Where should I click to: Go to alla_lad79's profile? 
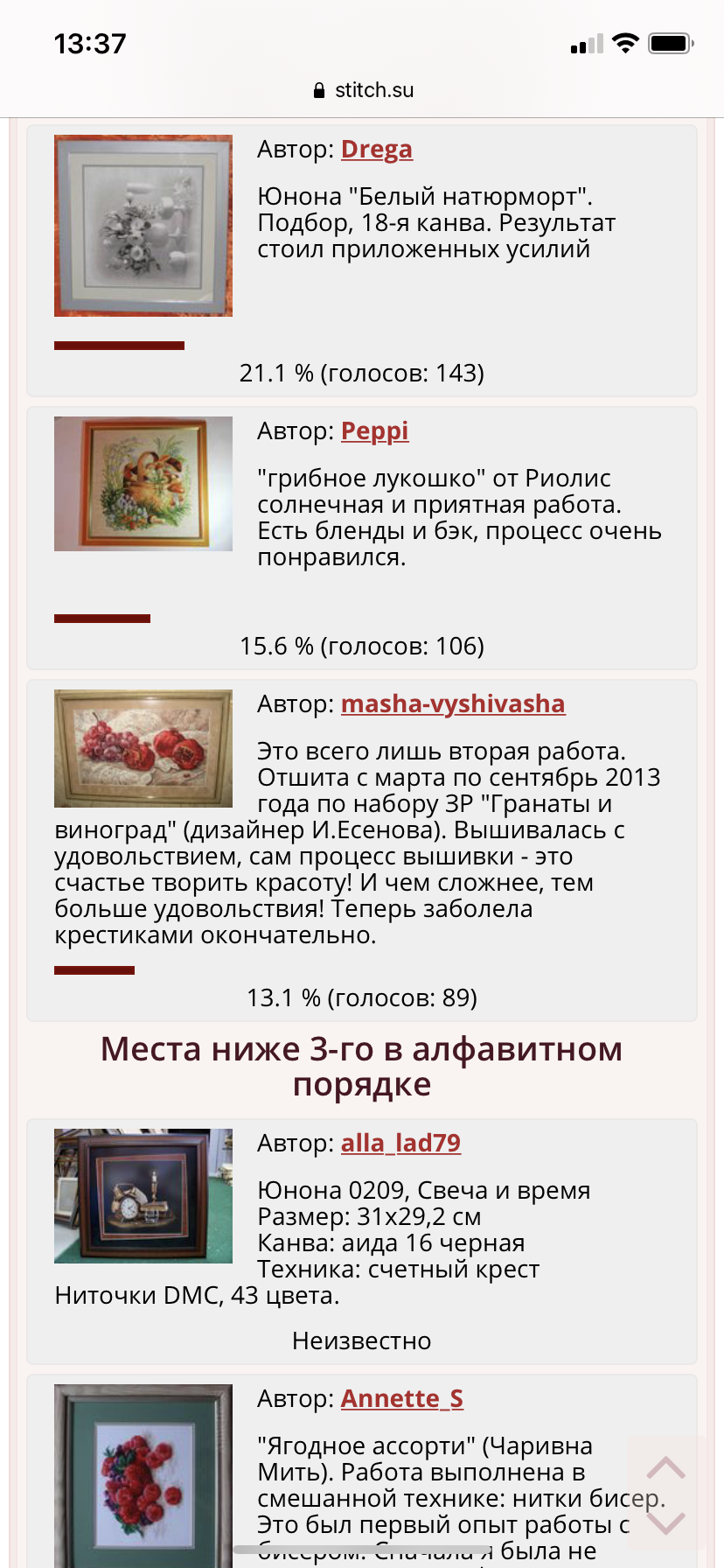400,1144
